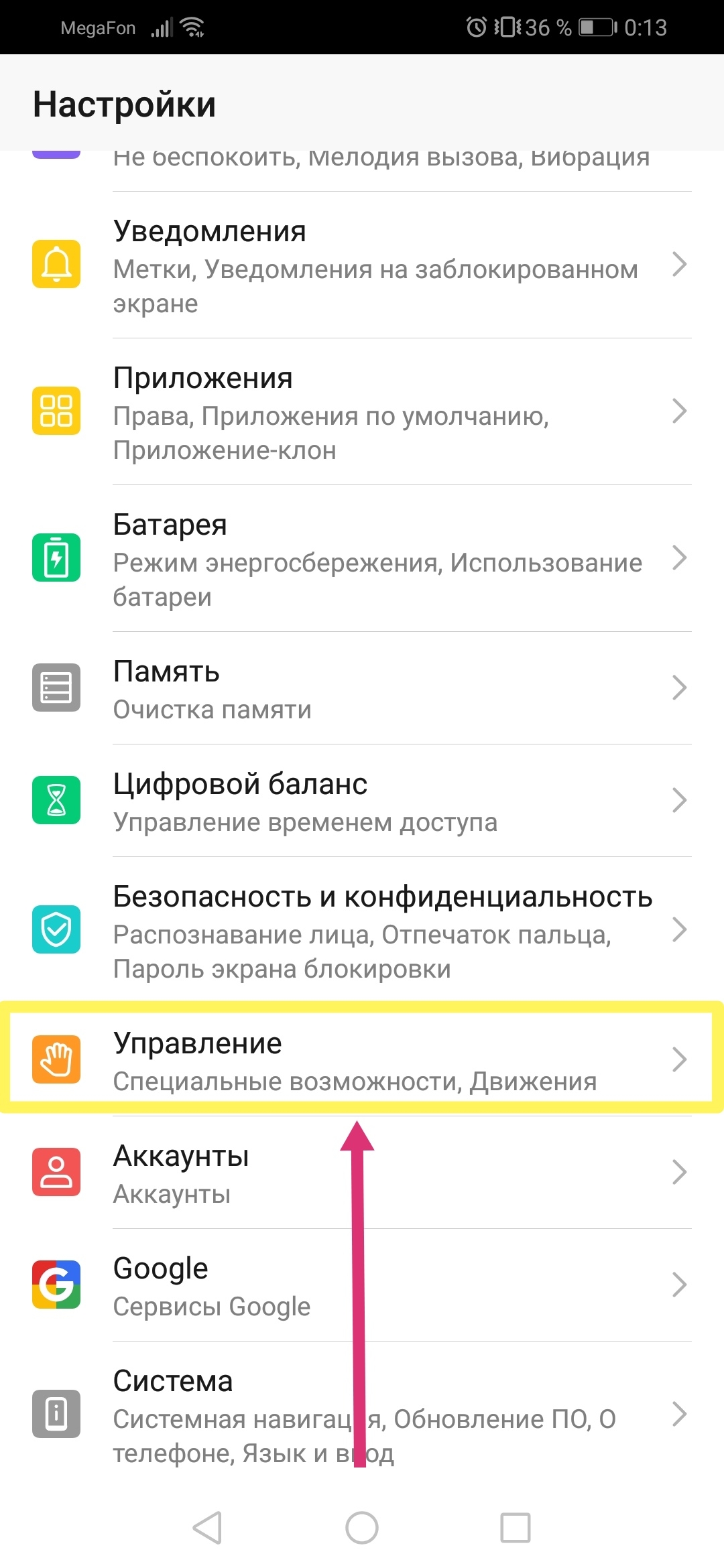Open the Приложения row

(362, 412)
